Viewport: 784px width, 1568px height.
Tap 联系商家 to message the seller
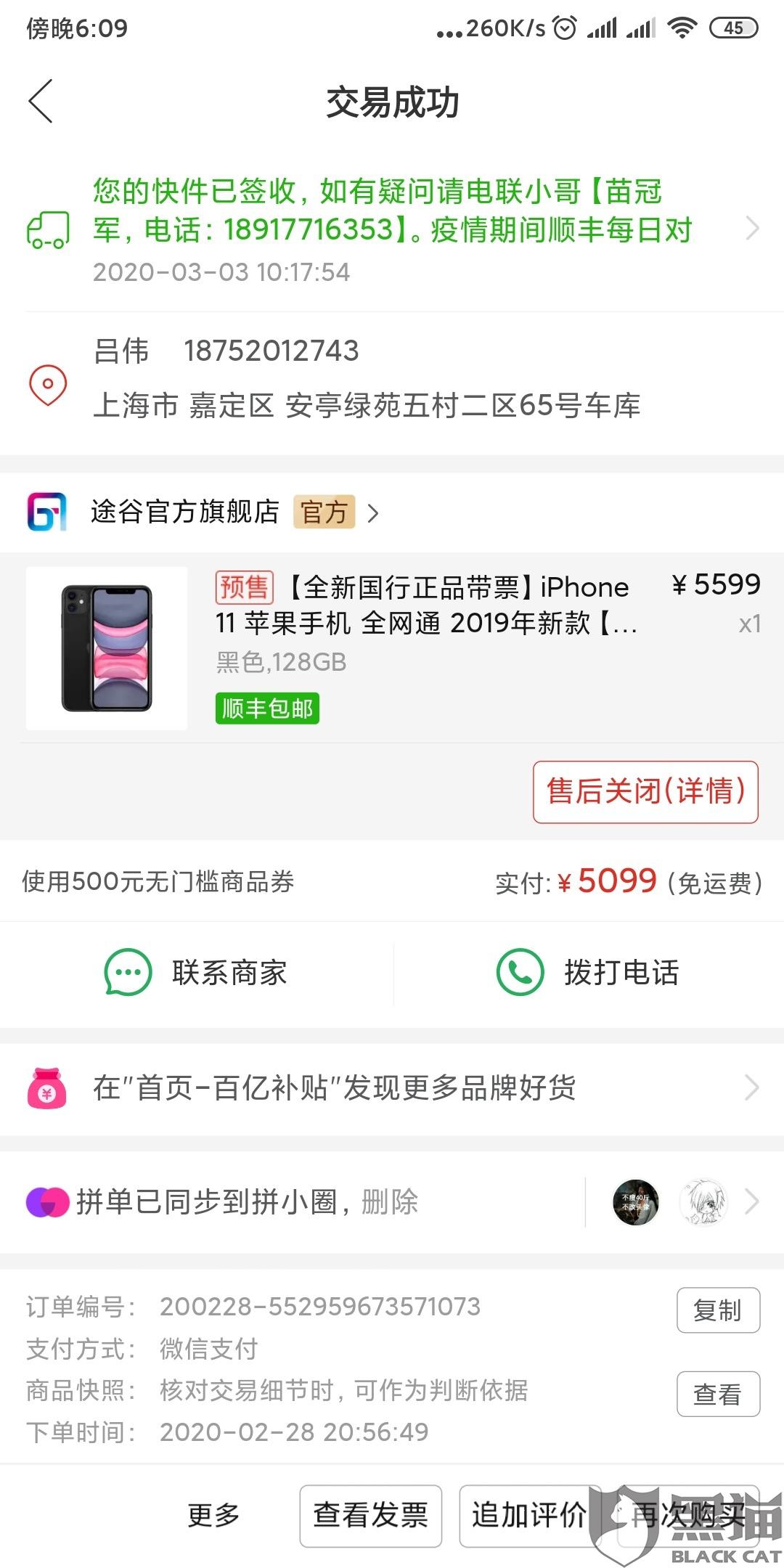(196, 973)
